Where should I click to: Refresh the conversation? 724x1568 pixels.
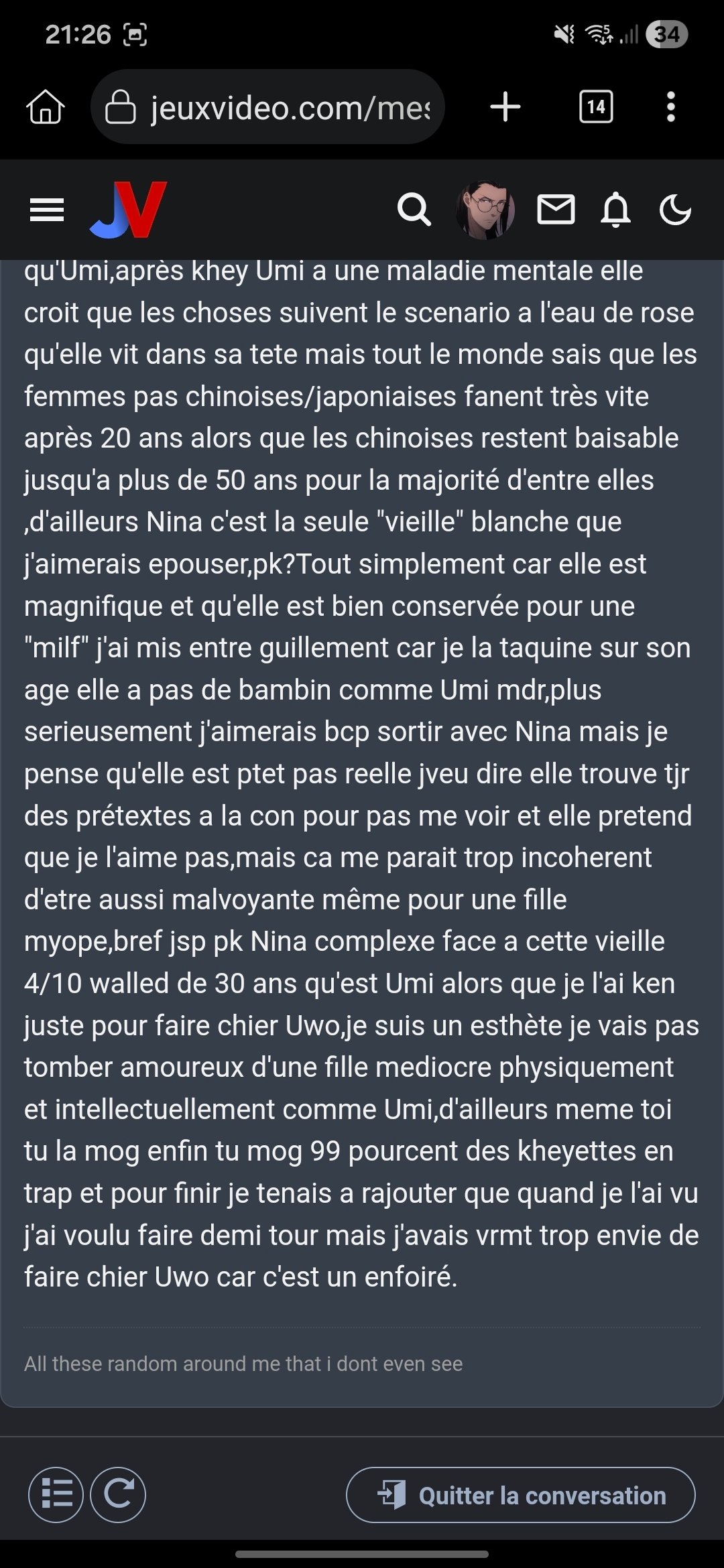(x=118, y=1495)
